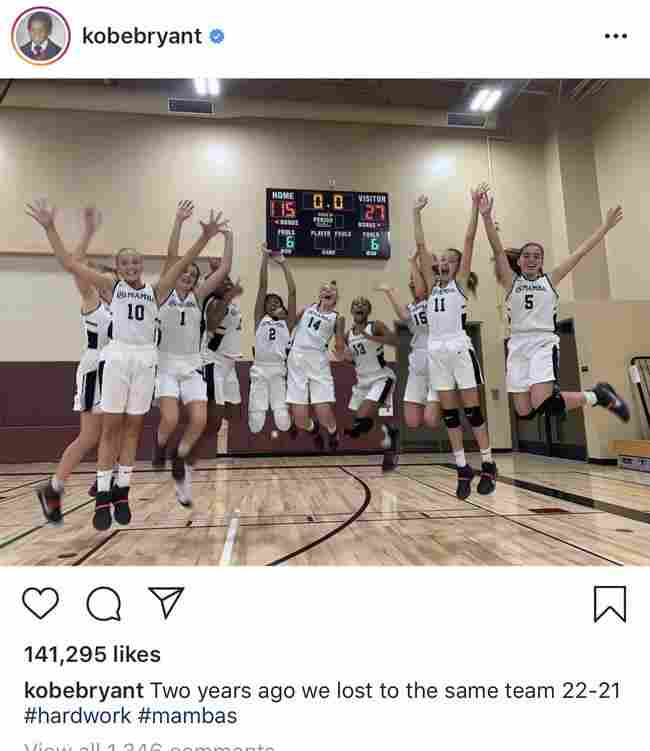Screen dimensions: 650x751
Task: Save the post with the bookmark icon
Action: pyautogui.click(x=609, y=604)
